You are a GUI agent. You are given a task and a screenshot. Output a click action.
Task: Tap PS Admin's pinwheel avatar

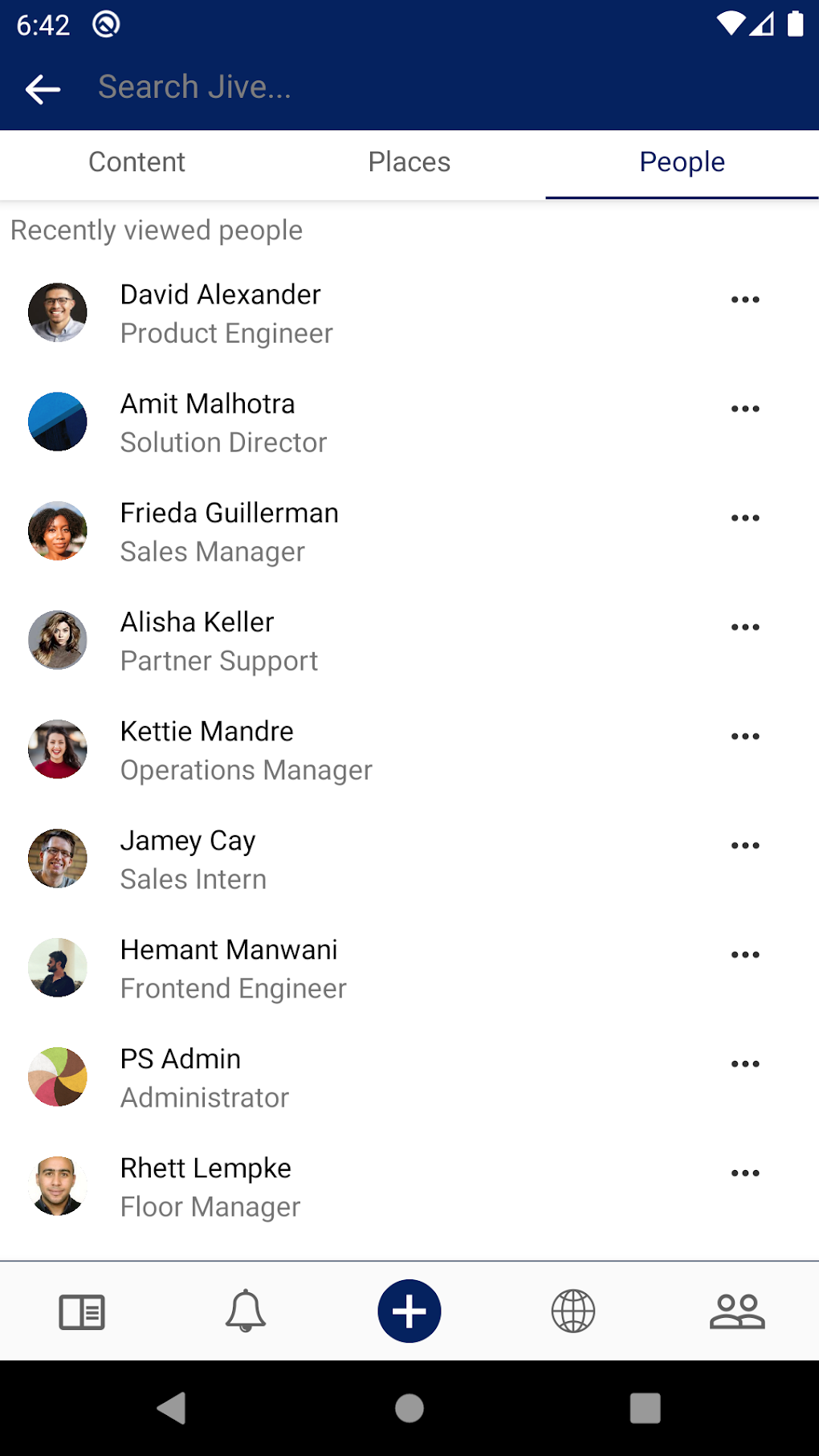[x=57, y=1077]
